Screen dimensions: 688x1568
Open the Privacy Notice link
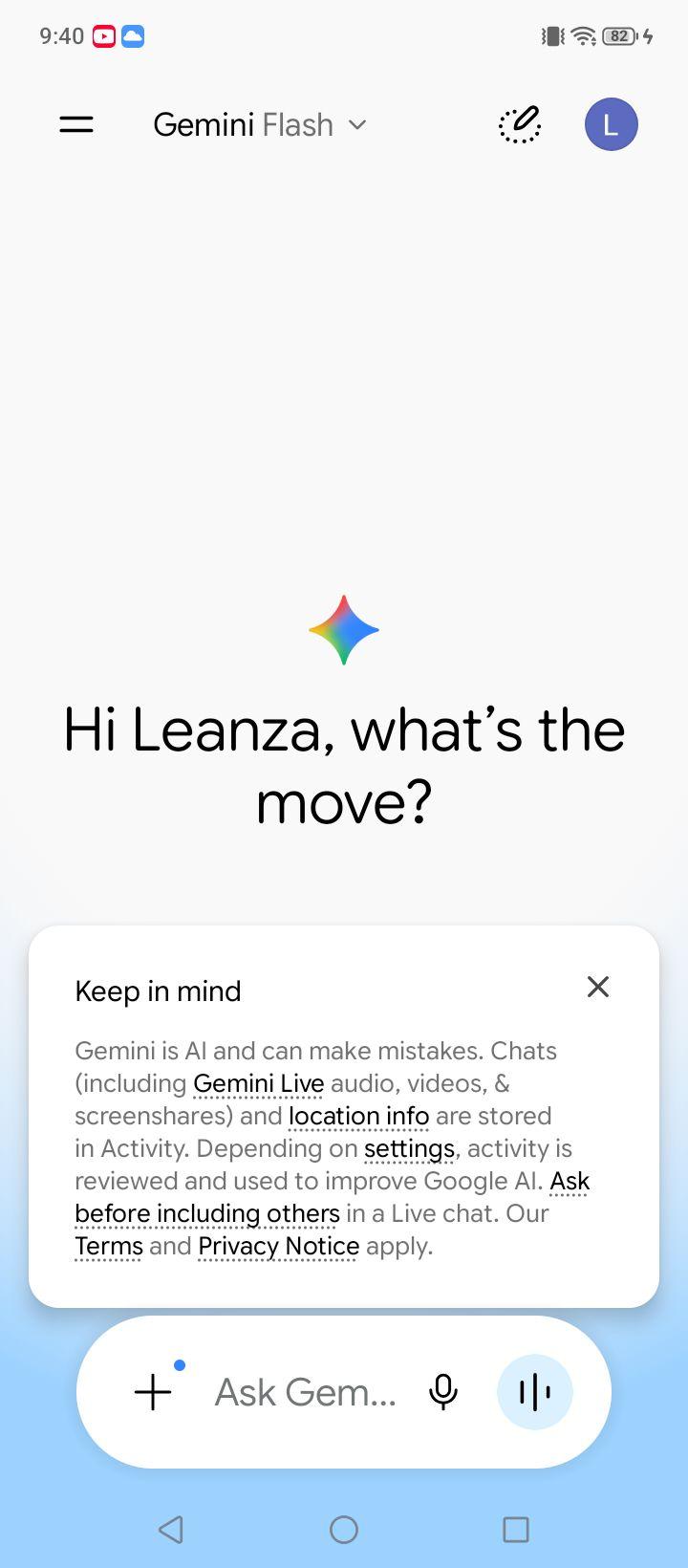pyautogui.click(x=279, y=1246)
